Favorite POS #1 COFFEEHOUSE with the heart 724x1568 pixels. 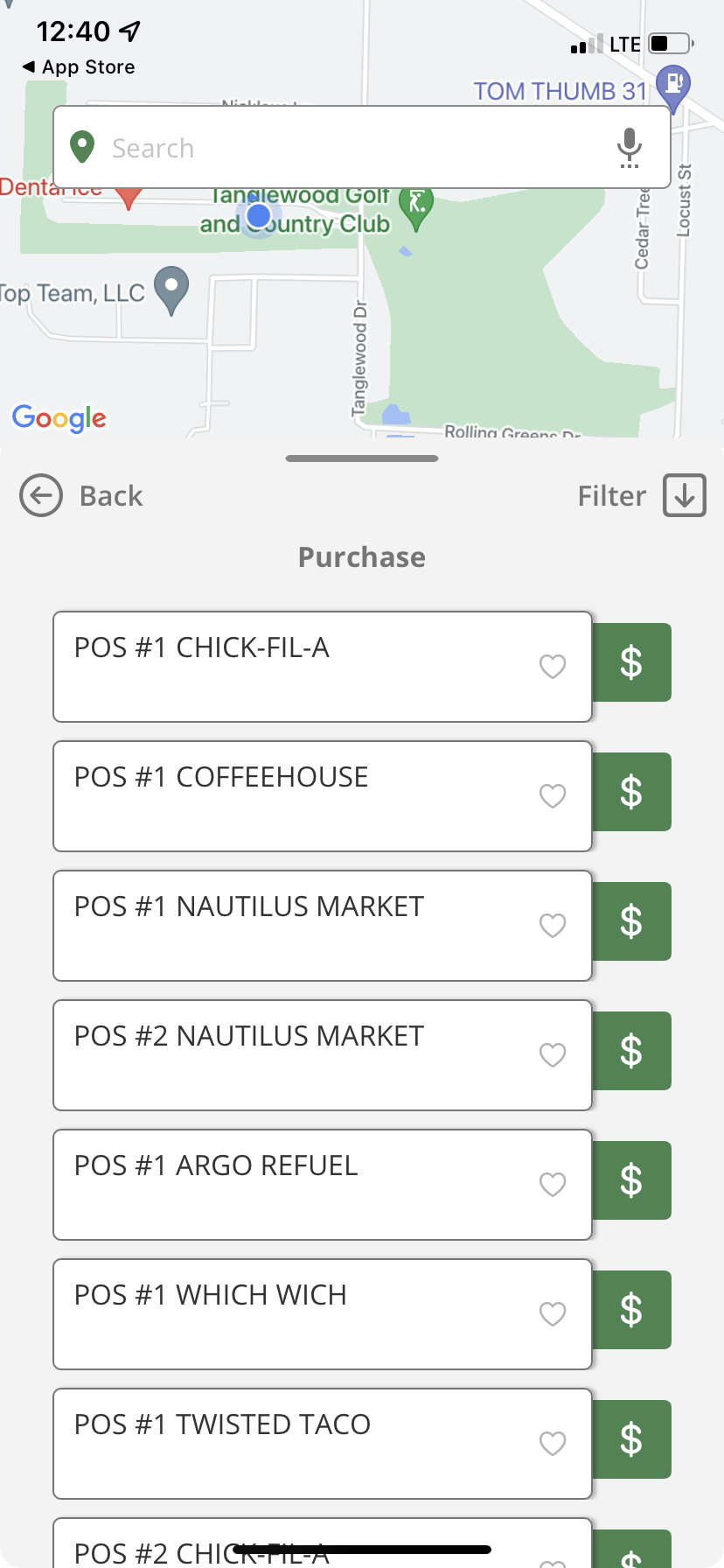[x=553, y=796]
